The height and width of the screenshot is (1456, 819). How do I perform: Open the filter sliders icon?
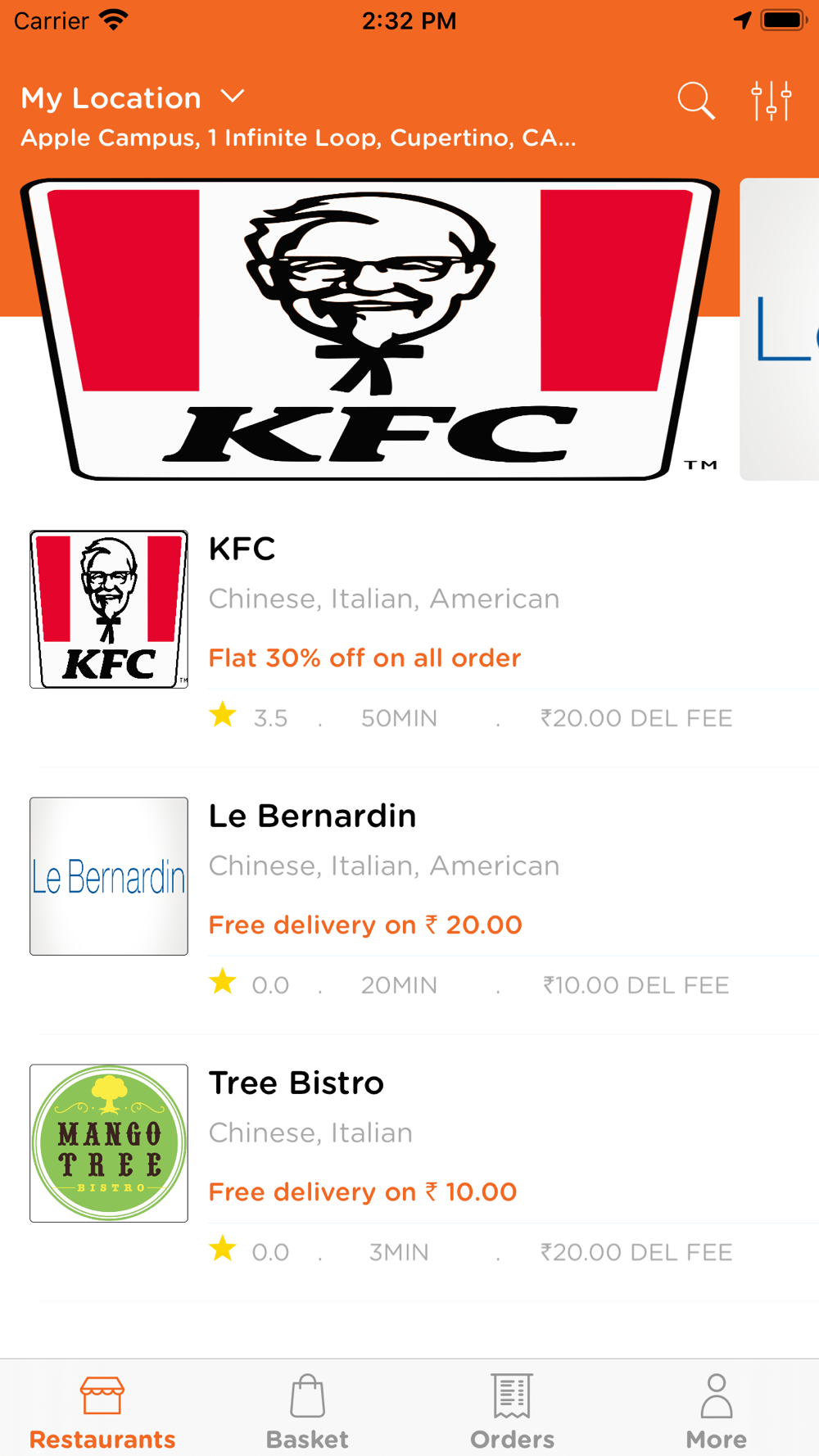[x=771, y=101]
